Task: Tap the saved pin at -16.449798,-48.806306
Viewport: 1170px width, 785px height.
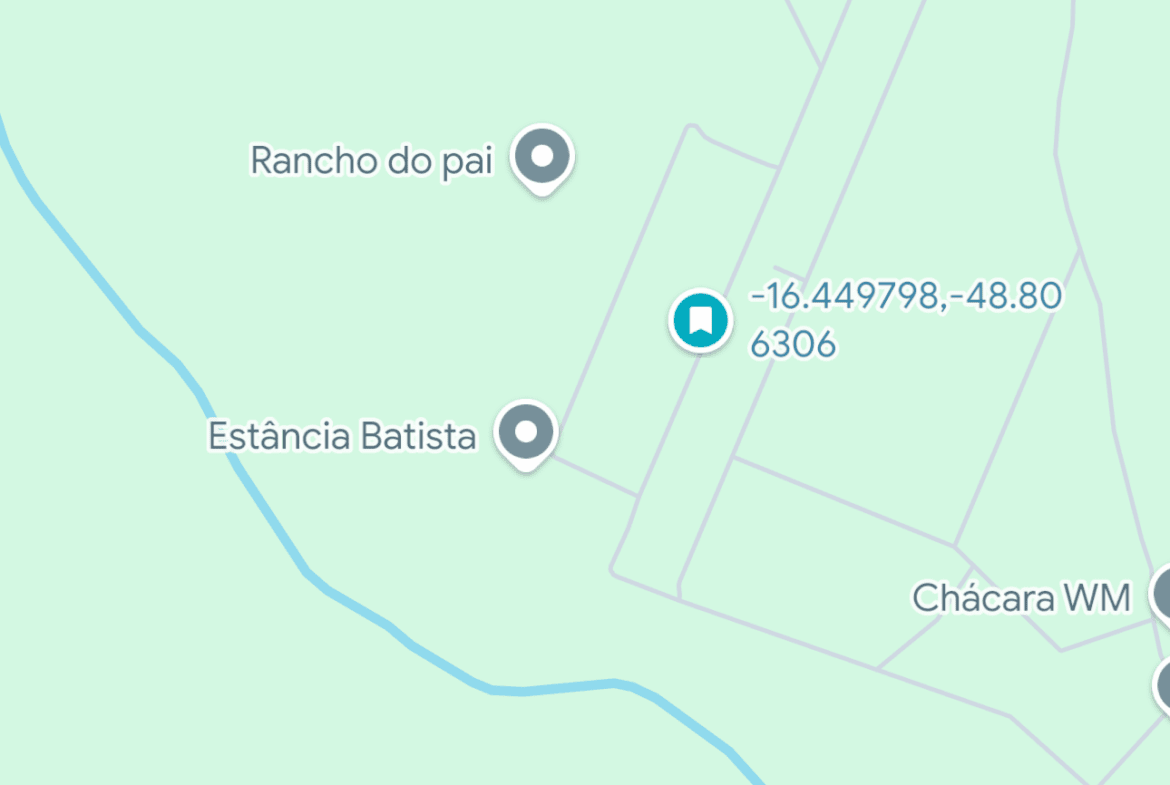Action: click(700, 320)
